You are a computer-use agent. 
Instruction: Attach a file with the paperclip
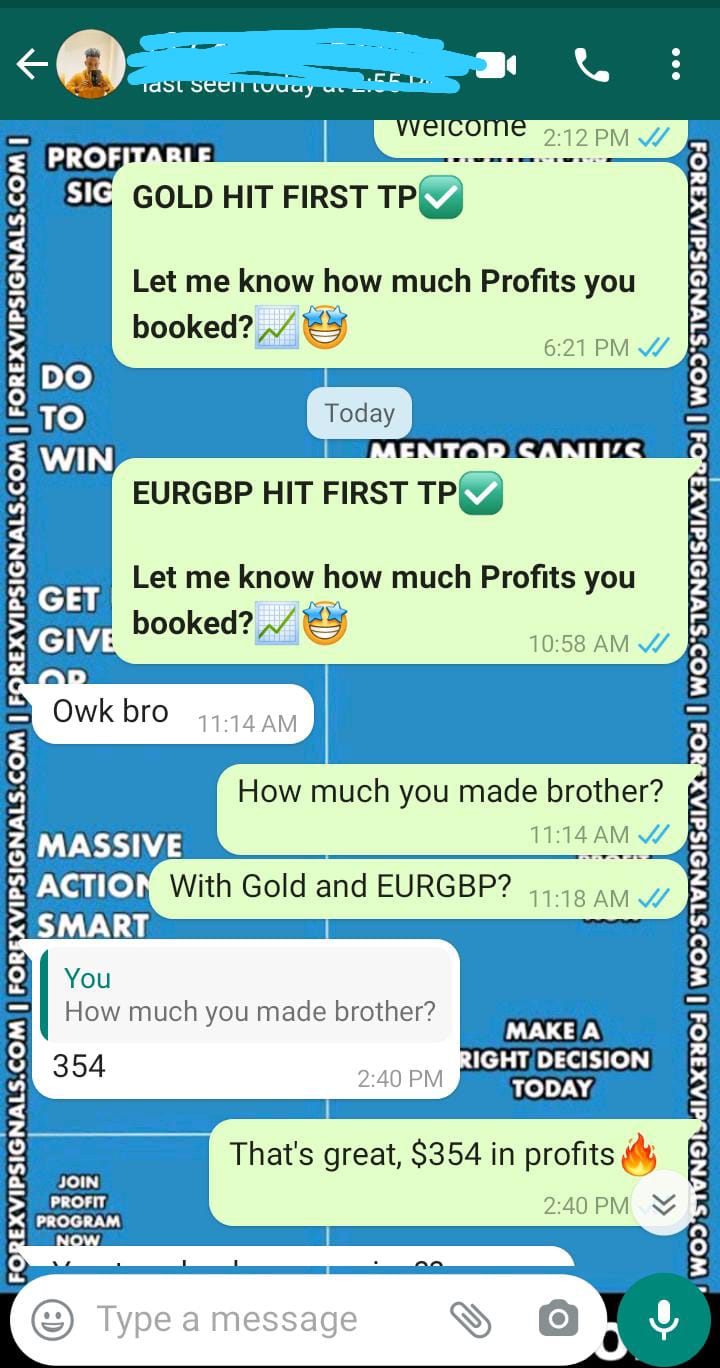pos(470,1320)
